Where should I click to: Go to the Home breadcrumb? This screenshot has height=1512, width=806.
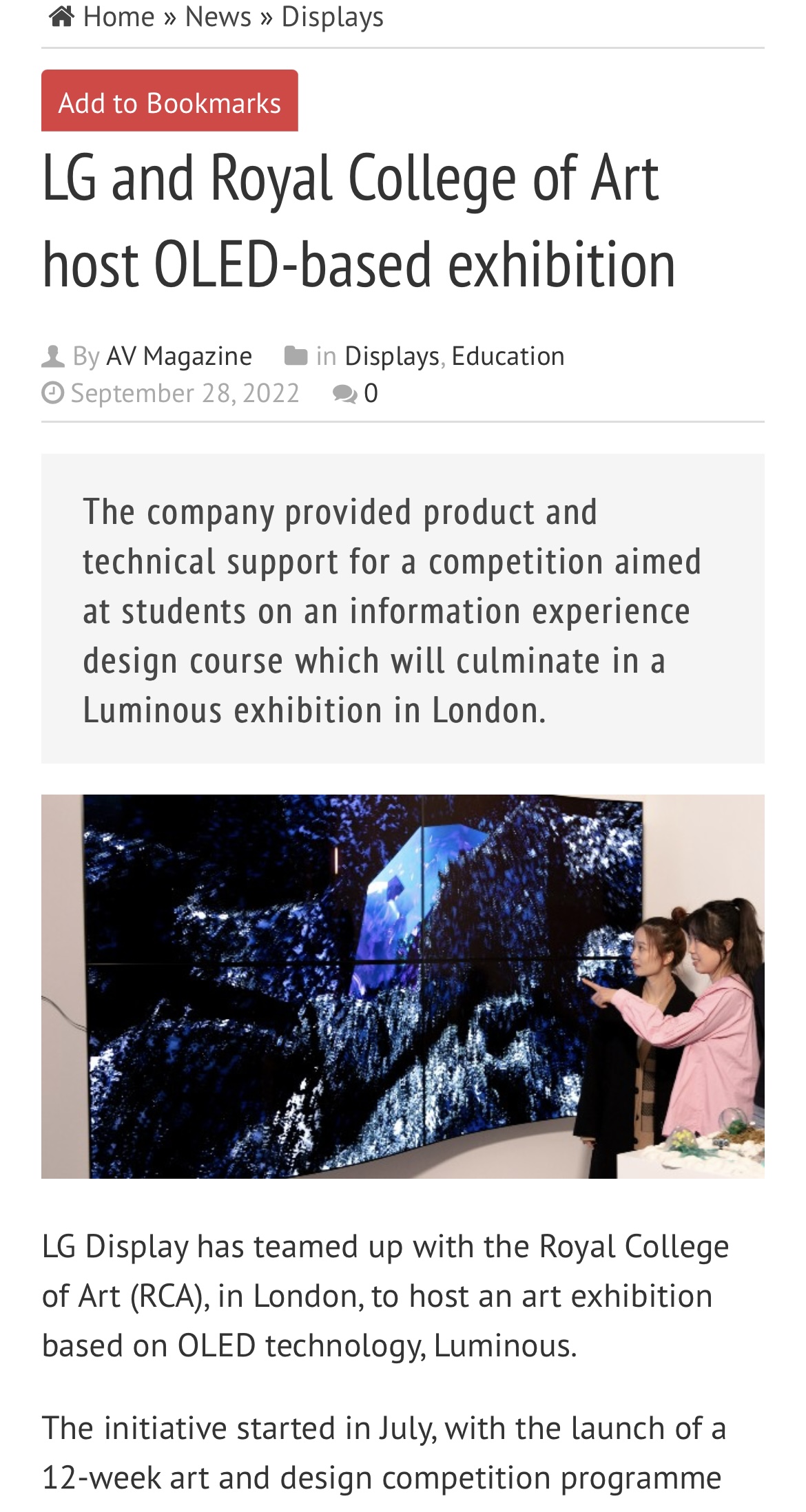pos(118,17)
